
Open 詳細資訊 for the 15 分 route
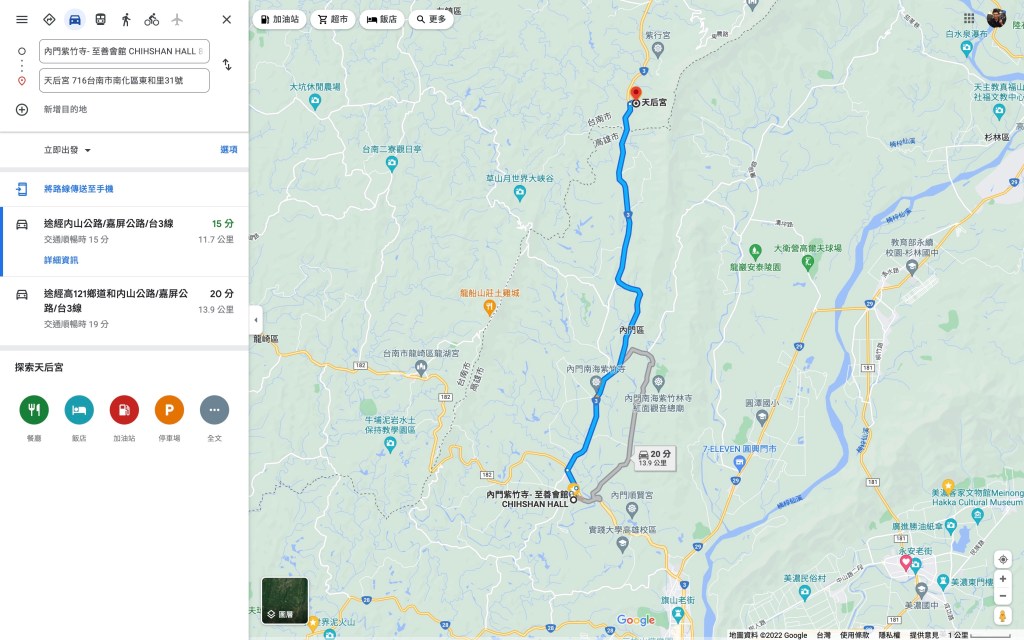pyautogui.click(x=61, y=260)
